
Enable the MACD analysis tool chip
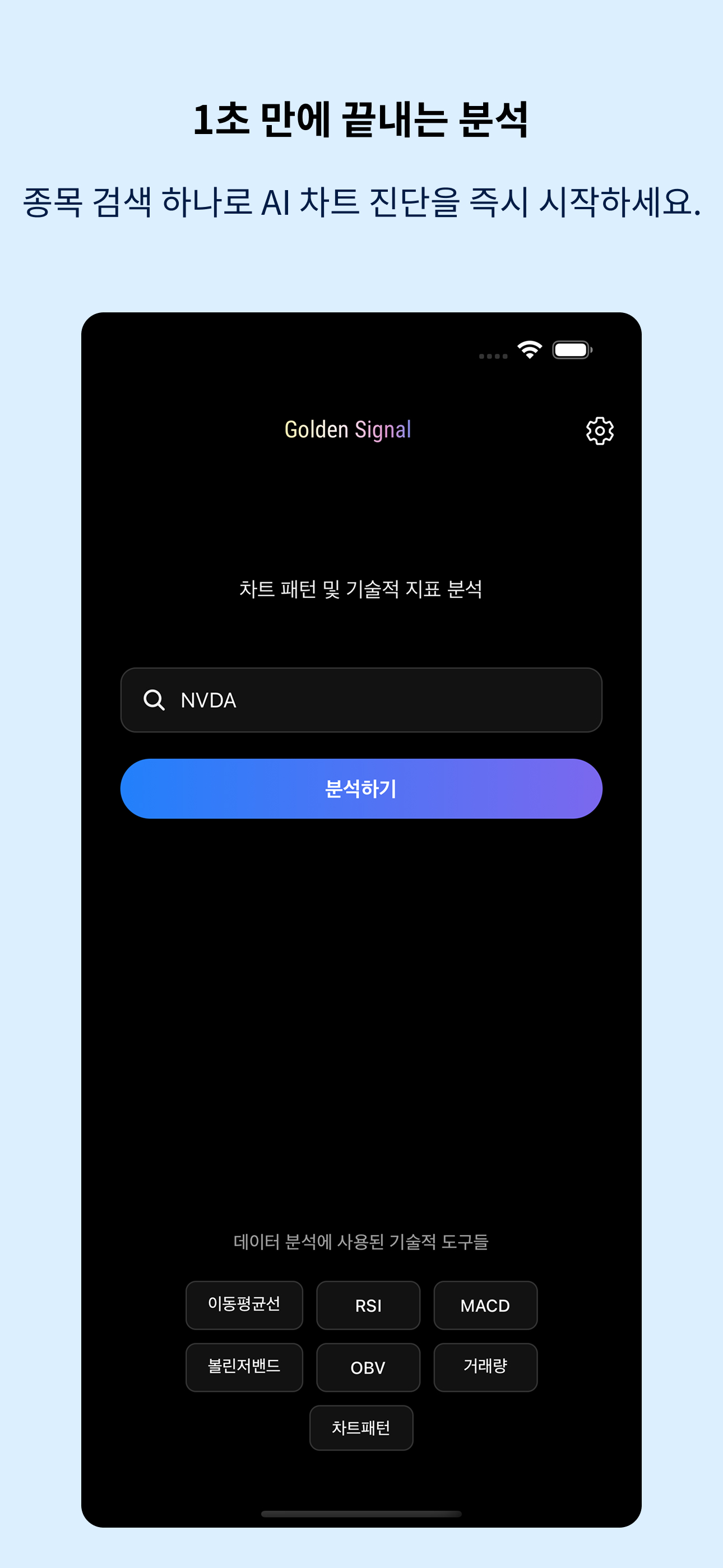tap(485, 1305)
